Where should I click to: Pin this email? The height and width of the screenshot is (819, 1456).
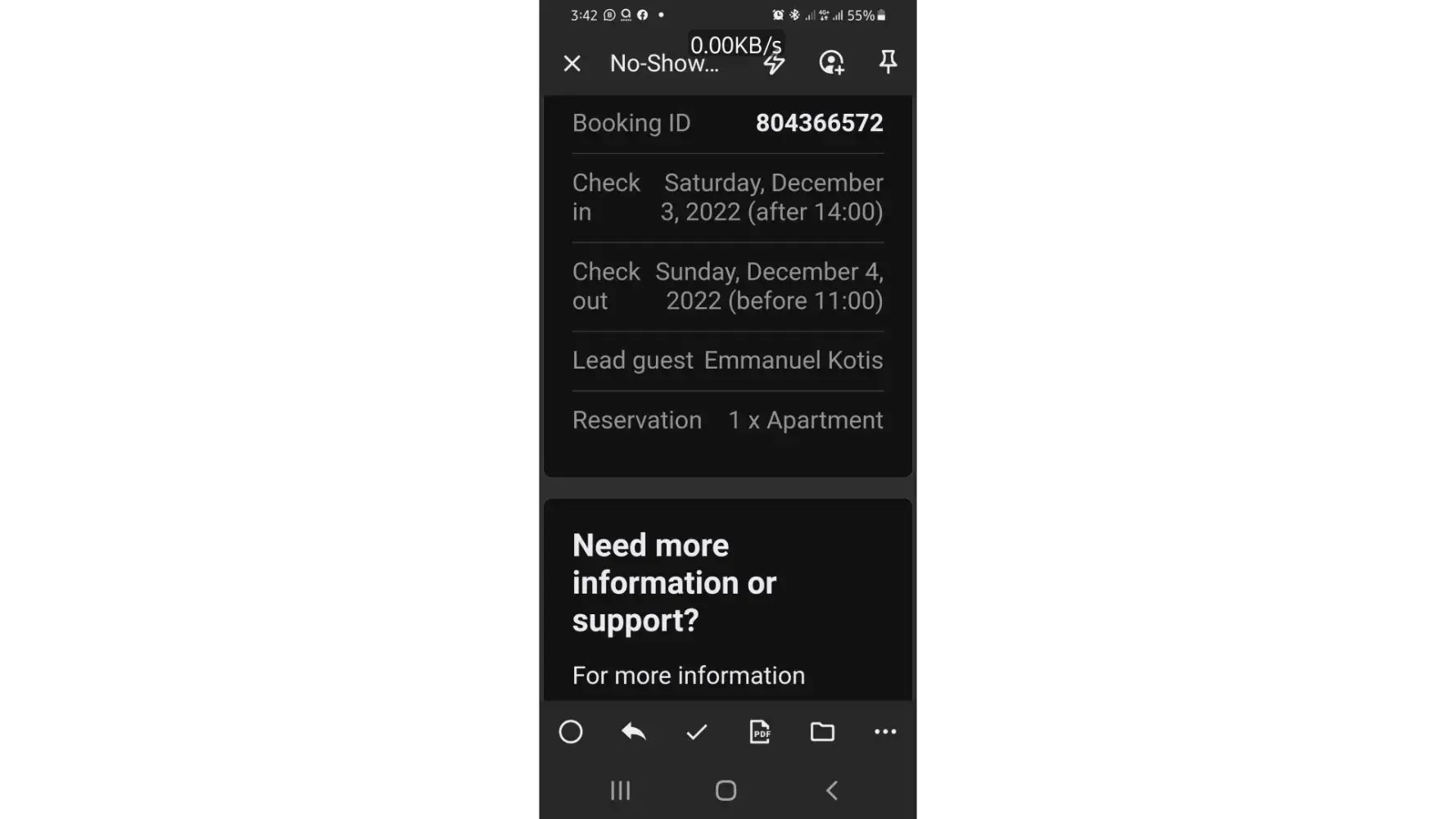(x=888, y=62)
